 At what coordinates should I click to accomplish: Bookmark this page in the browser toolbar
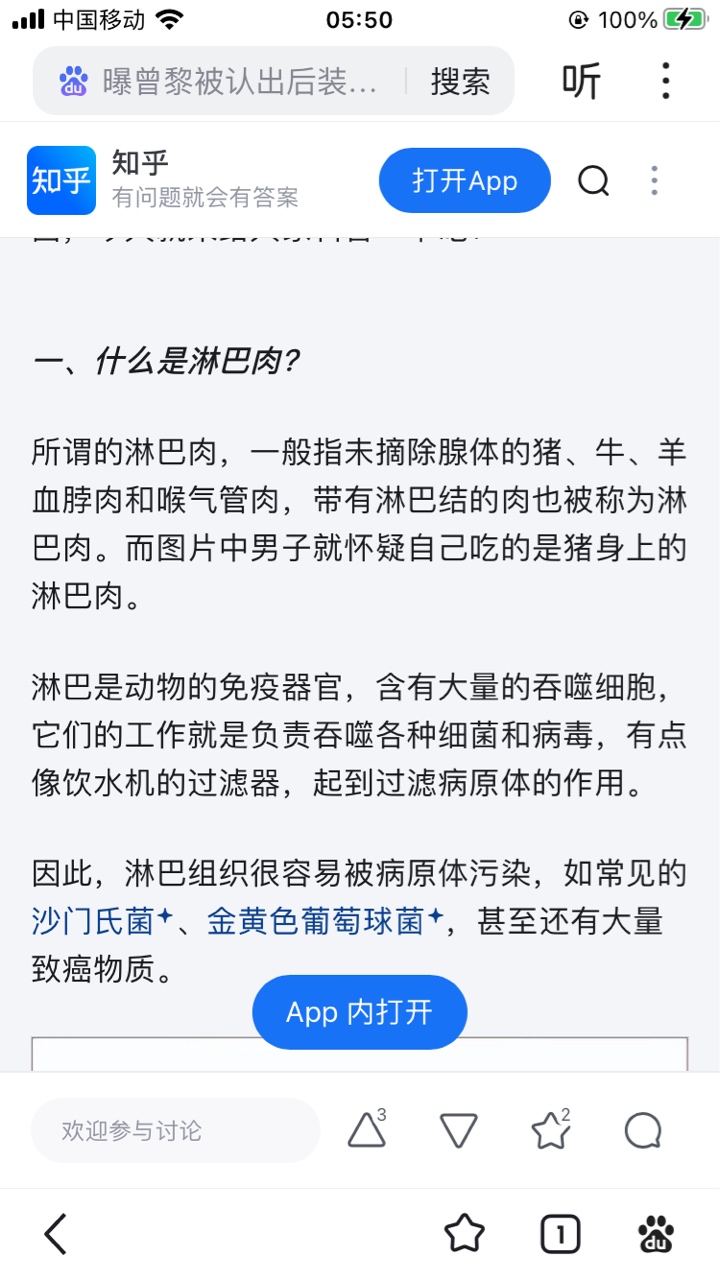(464, 1234)
